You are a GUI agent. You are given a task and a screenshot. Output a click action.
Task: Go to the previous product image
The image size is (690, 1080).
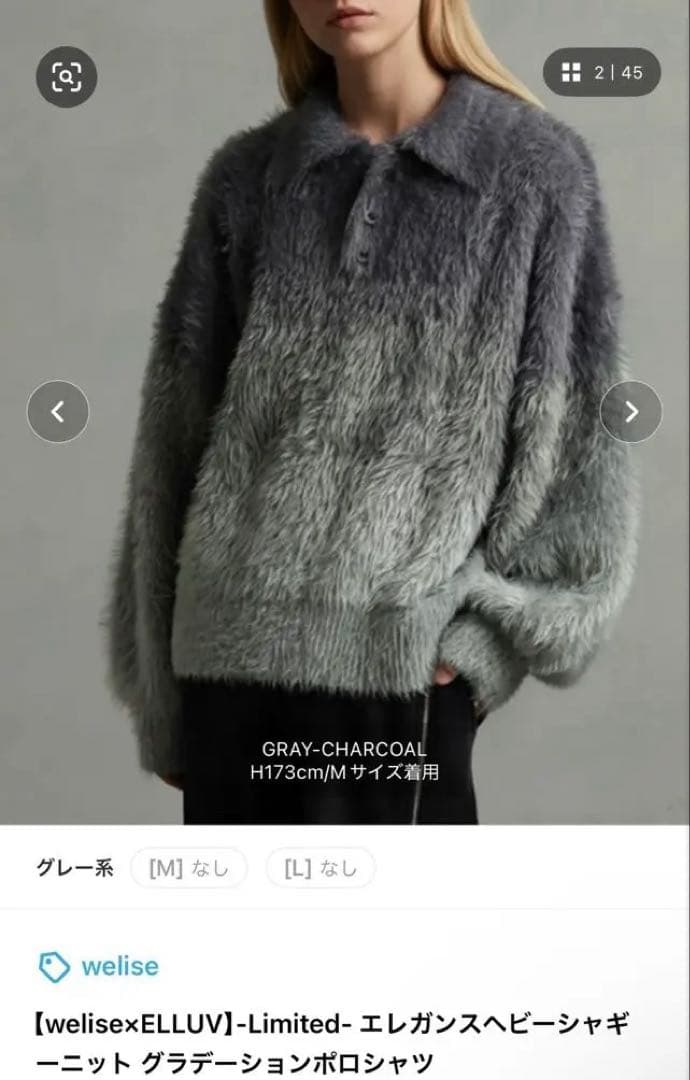58,411
